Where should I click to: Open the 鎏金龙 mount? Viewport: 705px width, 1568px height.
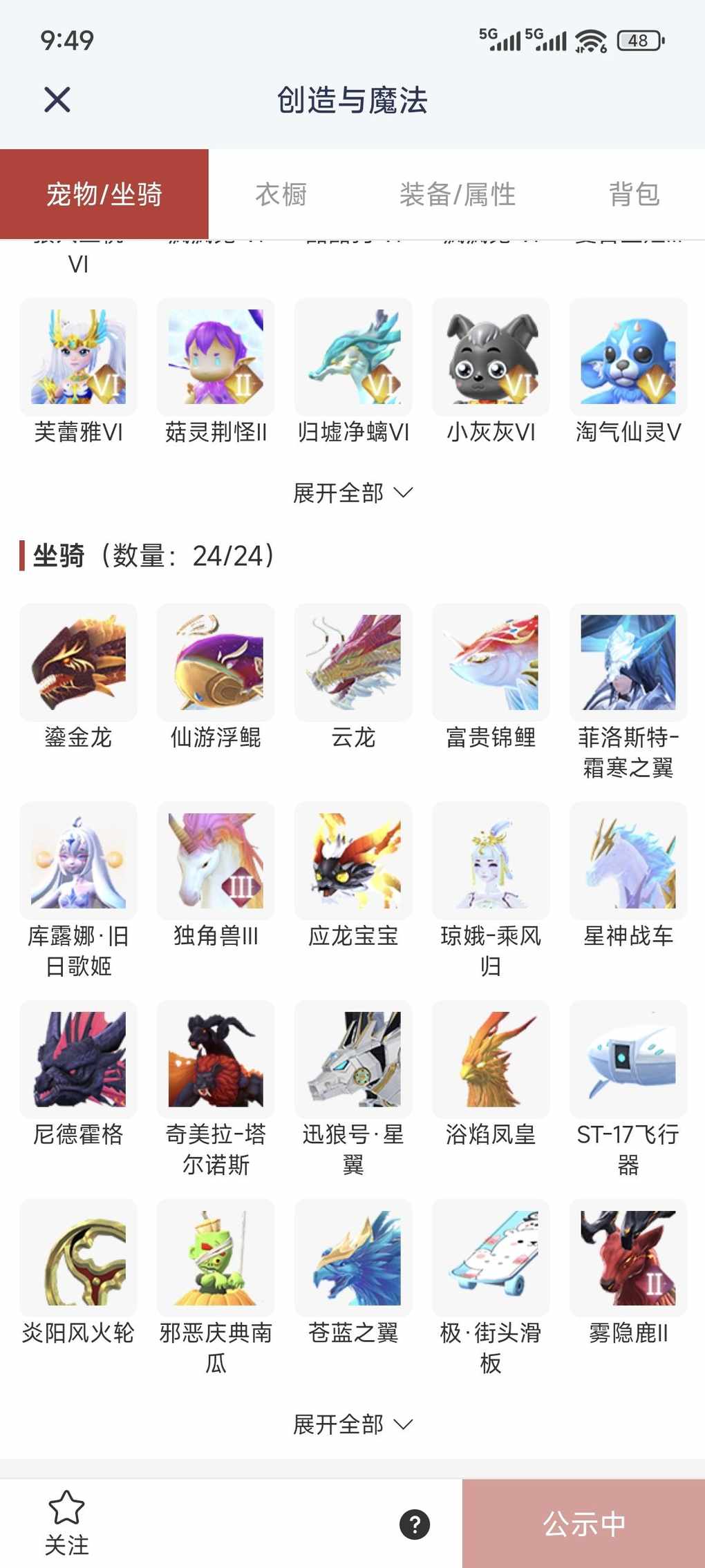pos(78,662)
